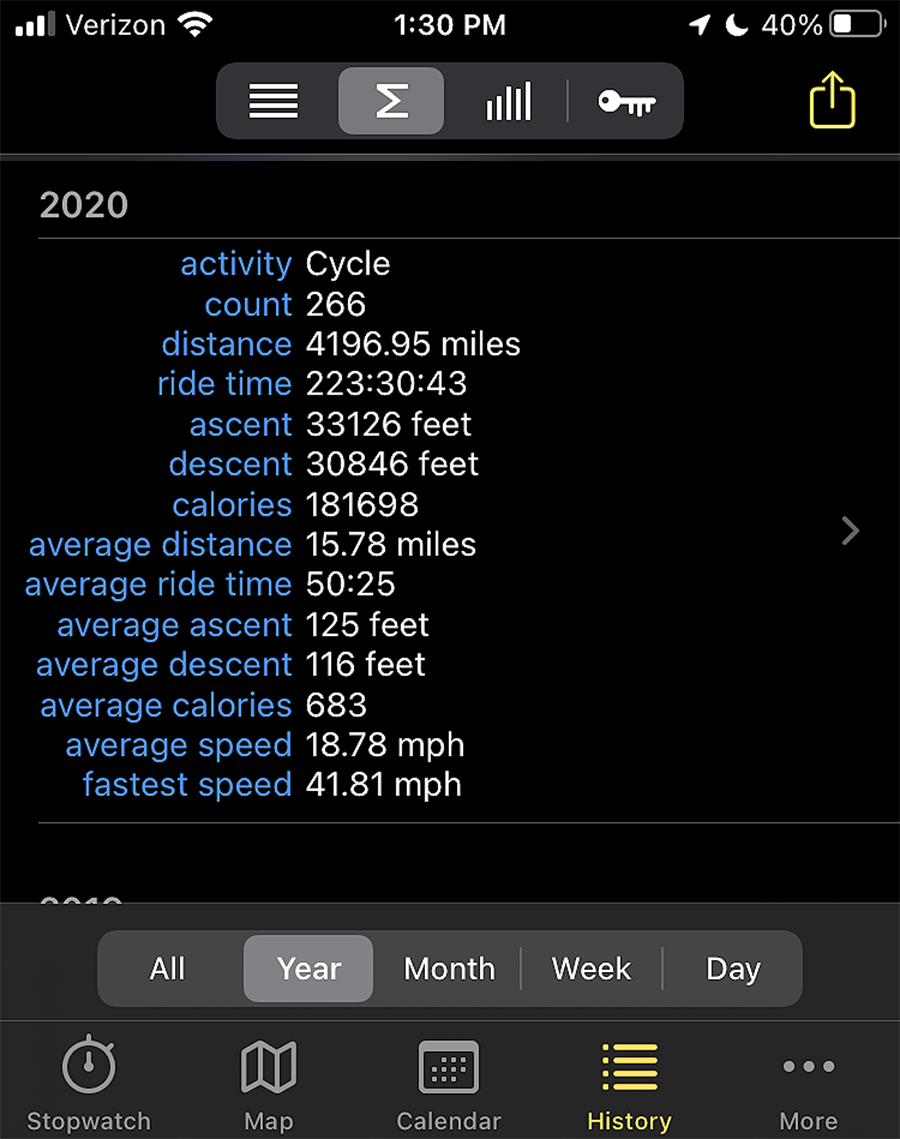Open the Map tab
Screen dimensions: 900x1139
(269, 1084)
